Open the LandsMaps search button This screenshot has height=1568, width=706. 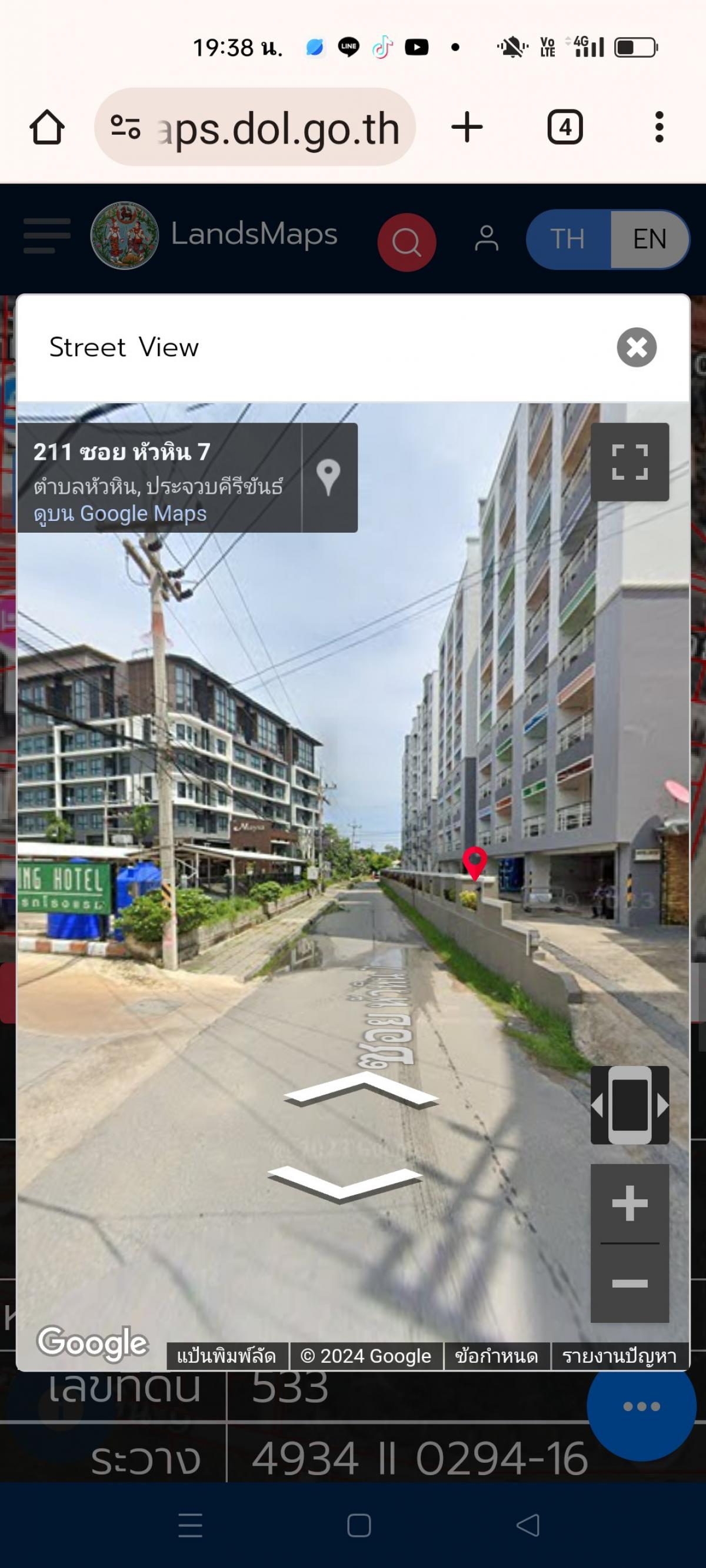tap(407, 242)
